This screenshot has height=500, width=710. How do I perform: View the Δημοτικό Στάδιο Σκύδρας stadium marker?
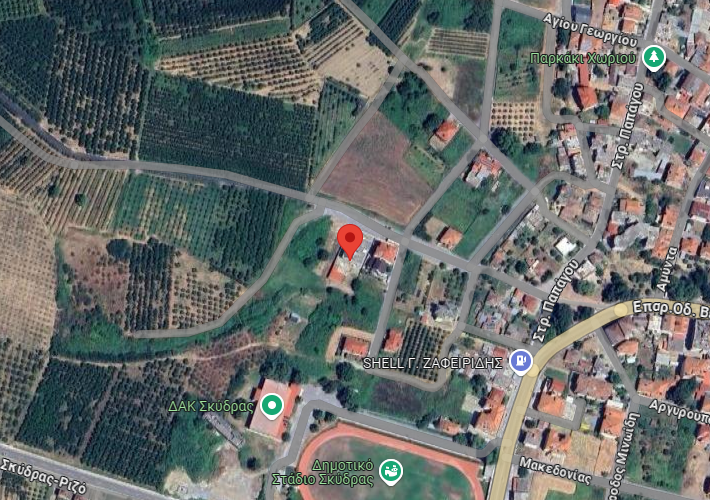391,468
